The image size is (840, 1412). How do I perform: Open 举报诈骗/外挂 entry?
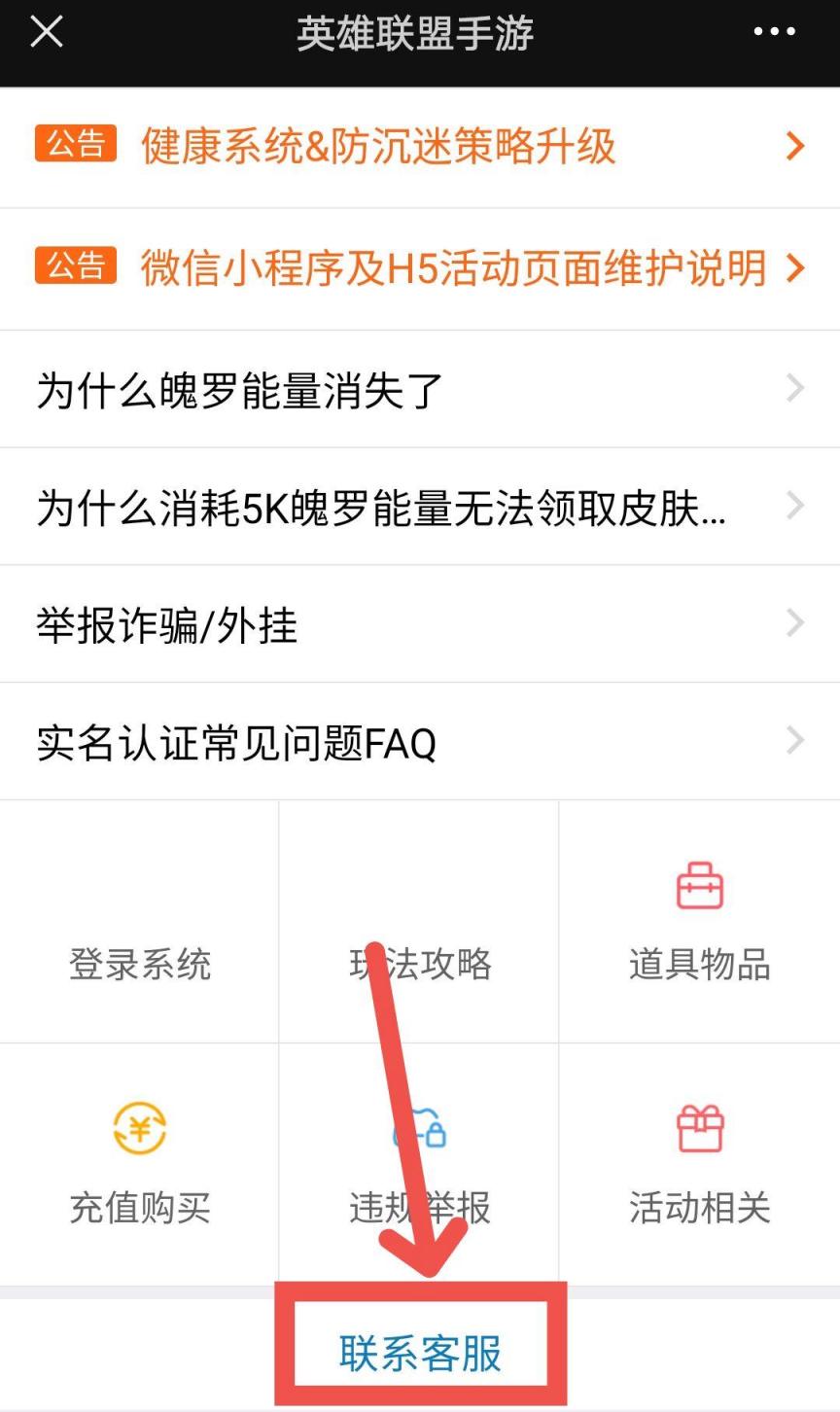[x=418, y=624]
